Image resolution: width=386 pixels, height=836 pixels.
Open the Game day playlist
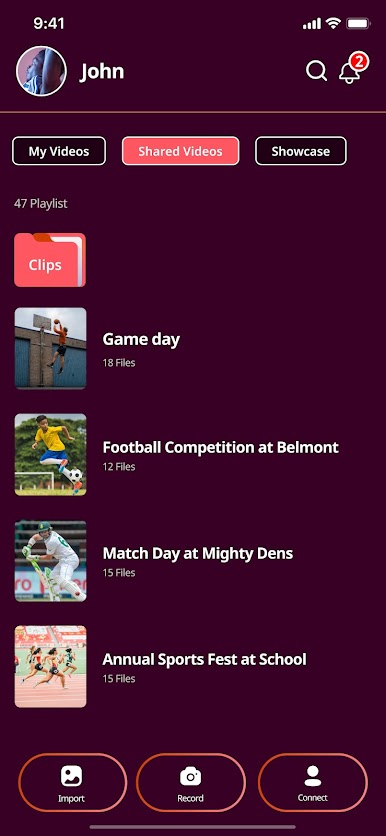tap(193, 348)
